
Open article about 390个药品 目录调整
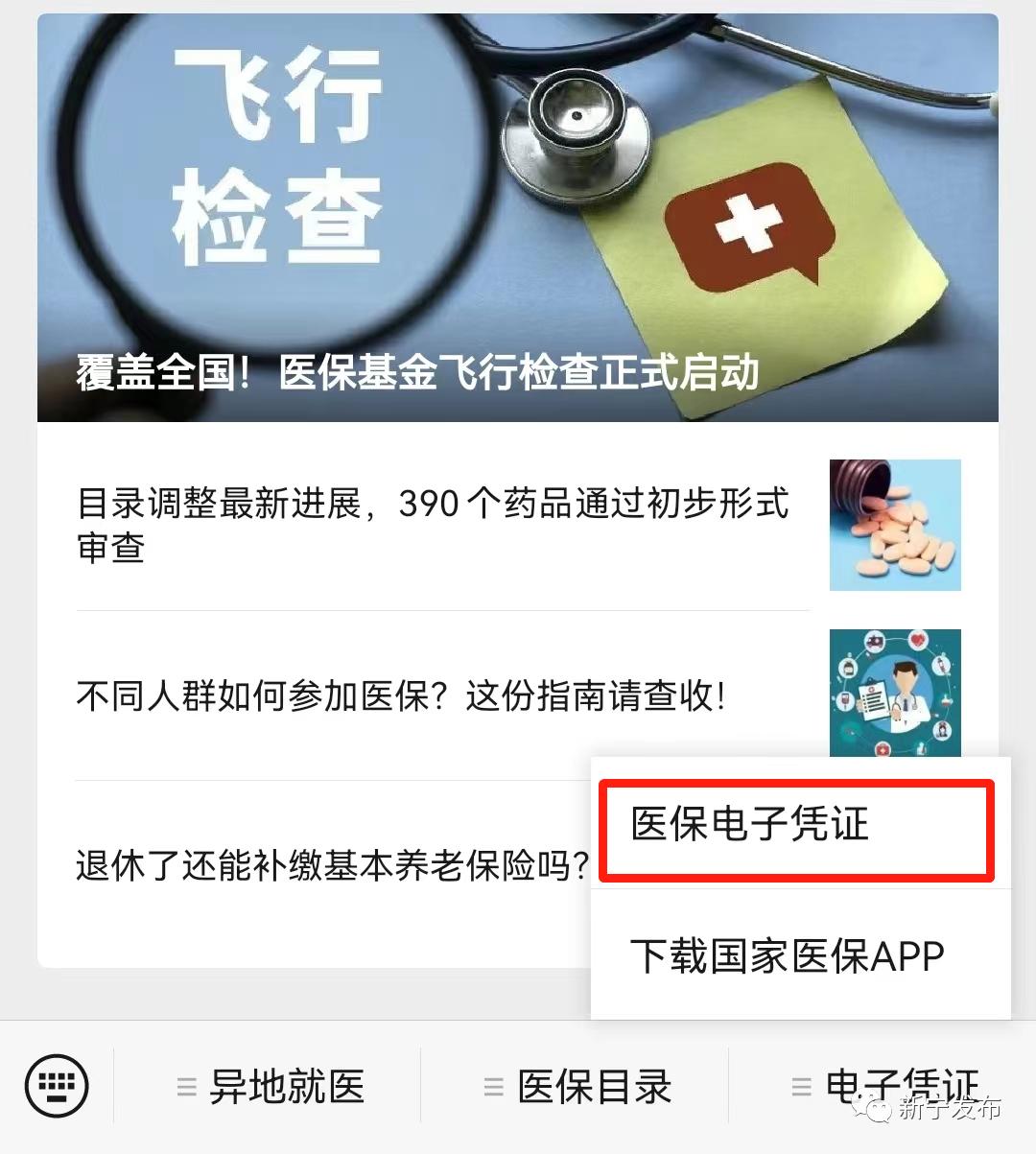(x=432, y=525)
